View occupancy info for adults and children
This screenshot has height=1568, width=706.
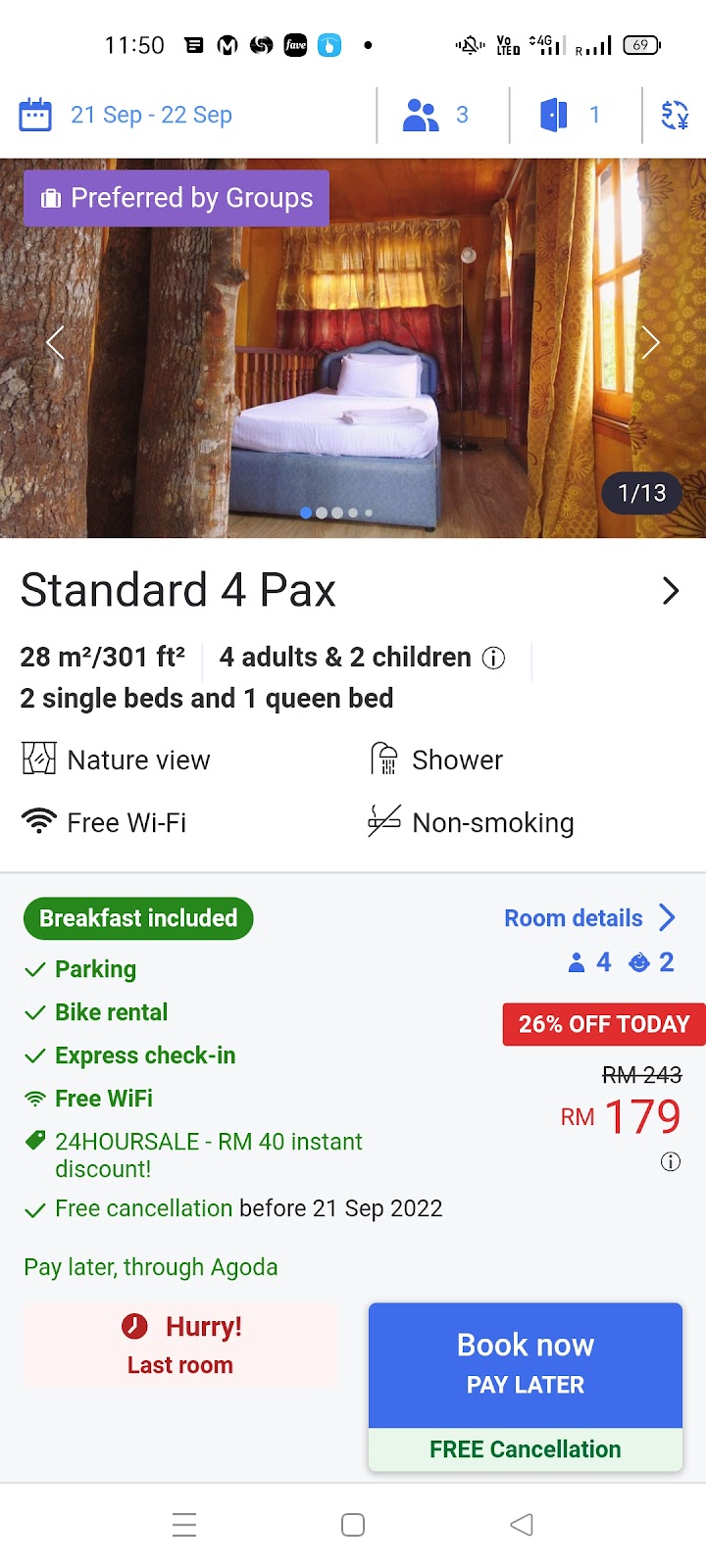tap(494, 658)
